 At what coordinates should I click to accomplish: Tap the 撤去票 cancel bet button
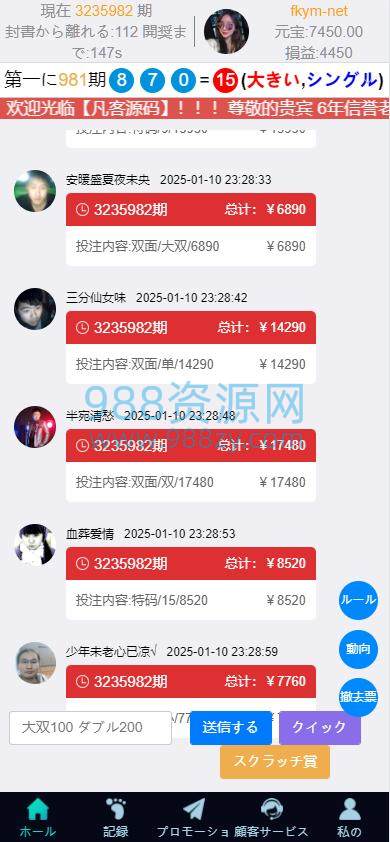(x=358, y=697)
